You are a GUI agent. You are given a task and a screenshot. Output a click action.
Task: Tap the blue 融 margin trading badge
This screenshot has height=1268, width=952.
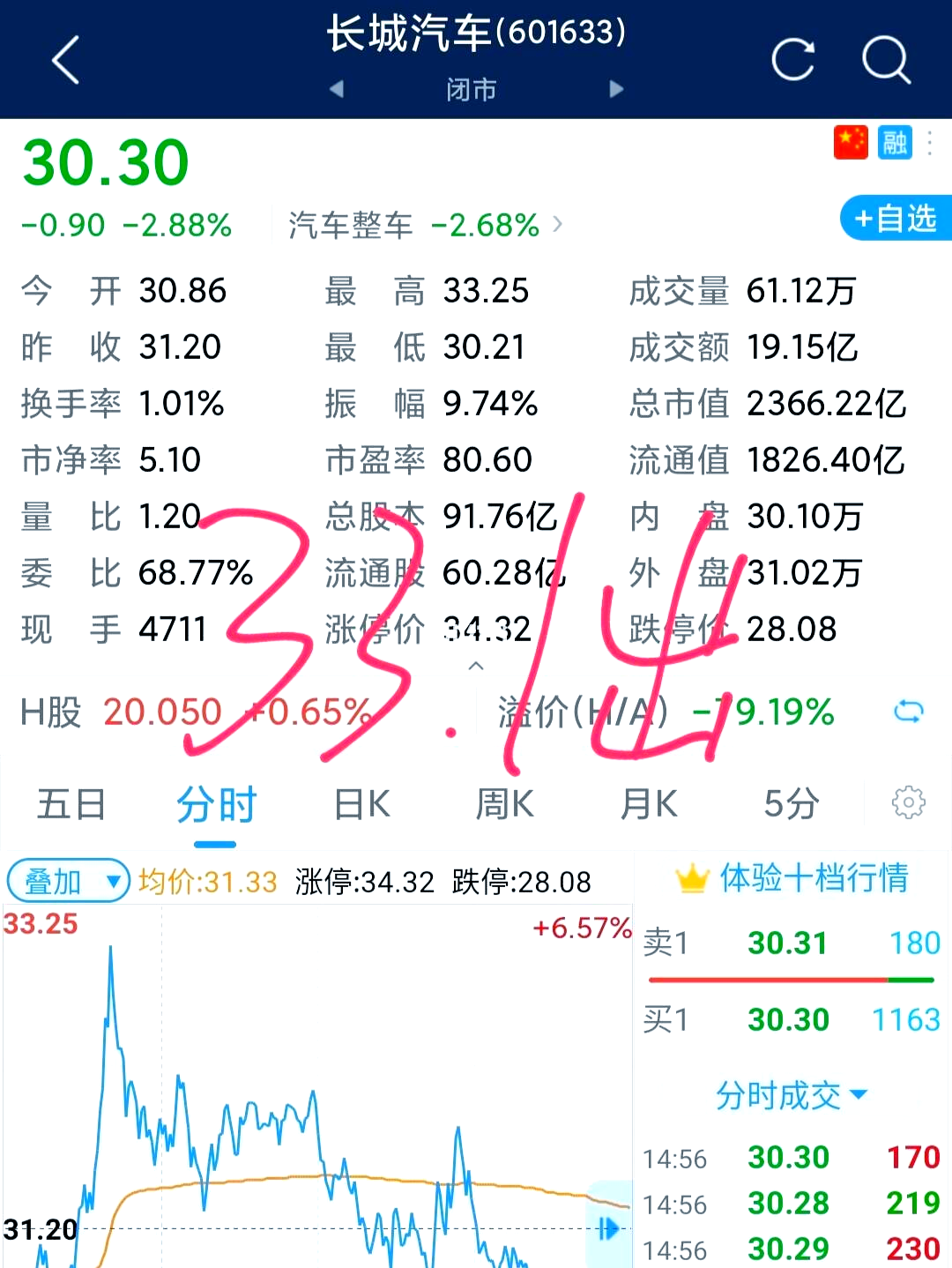tap(895, 141)
